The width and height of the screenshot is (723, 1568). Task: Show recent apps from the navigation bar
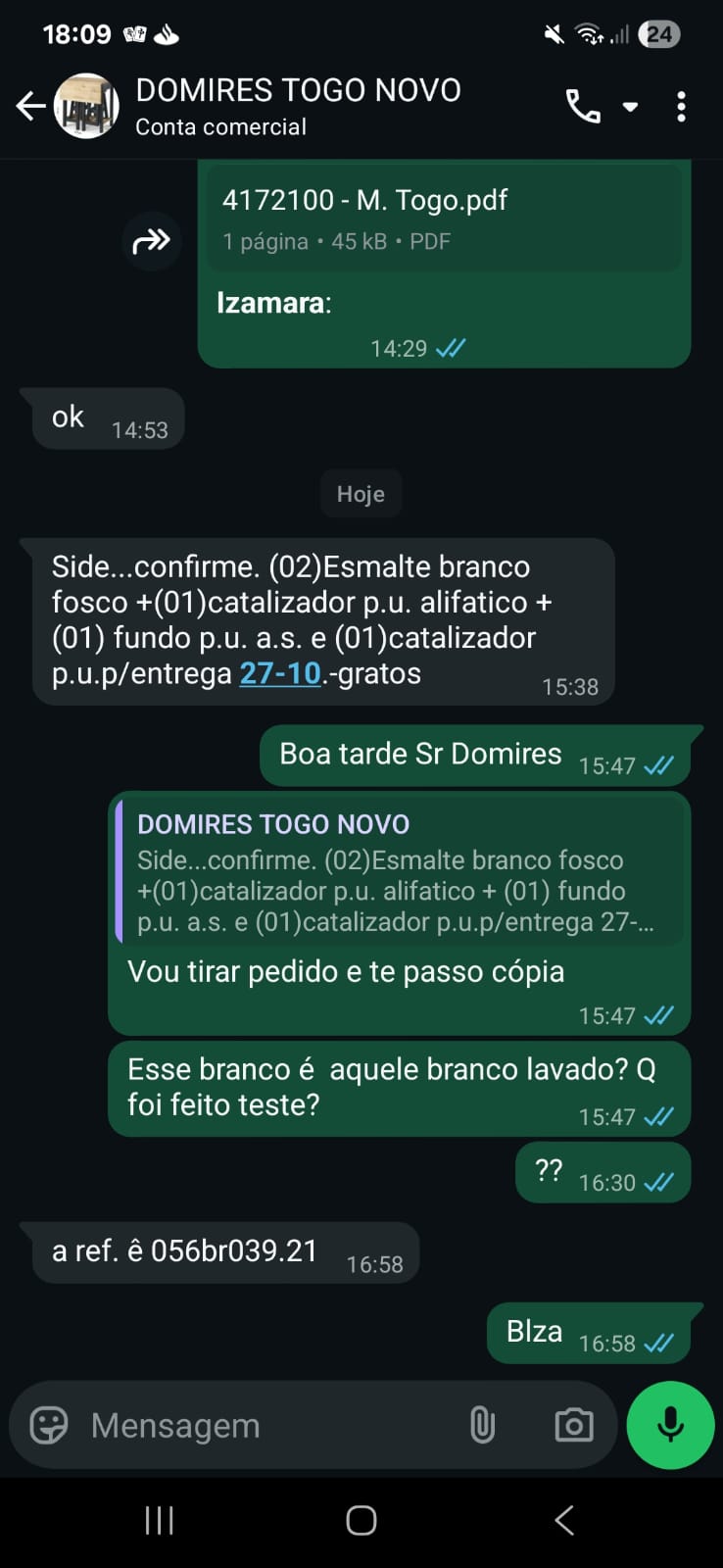[x=159, y=1520]
